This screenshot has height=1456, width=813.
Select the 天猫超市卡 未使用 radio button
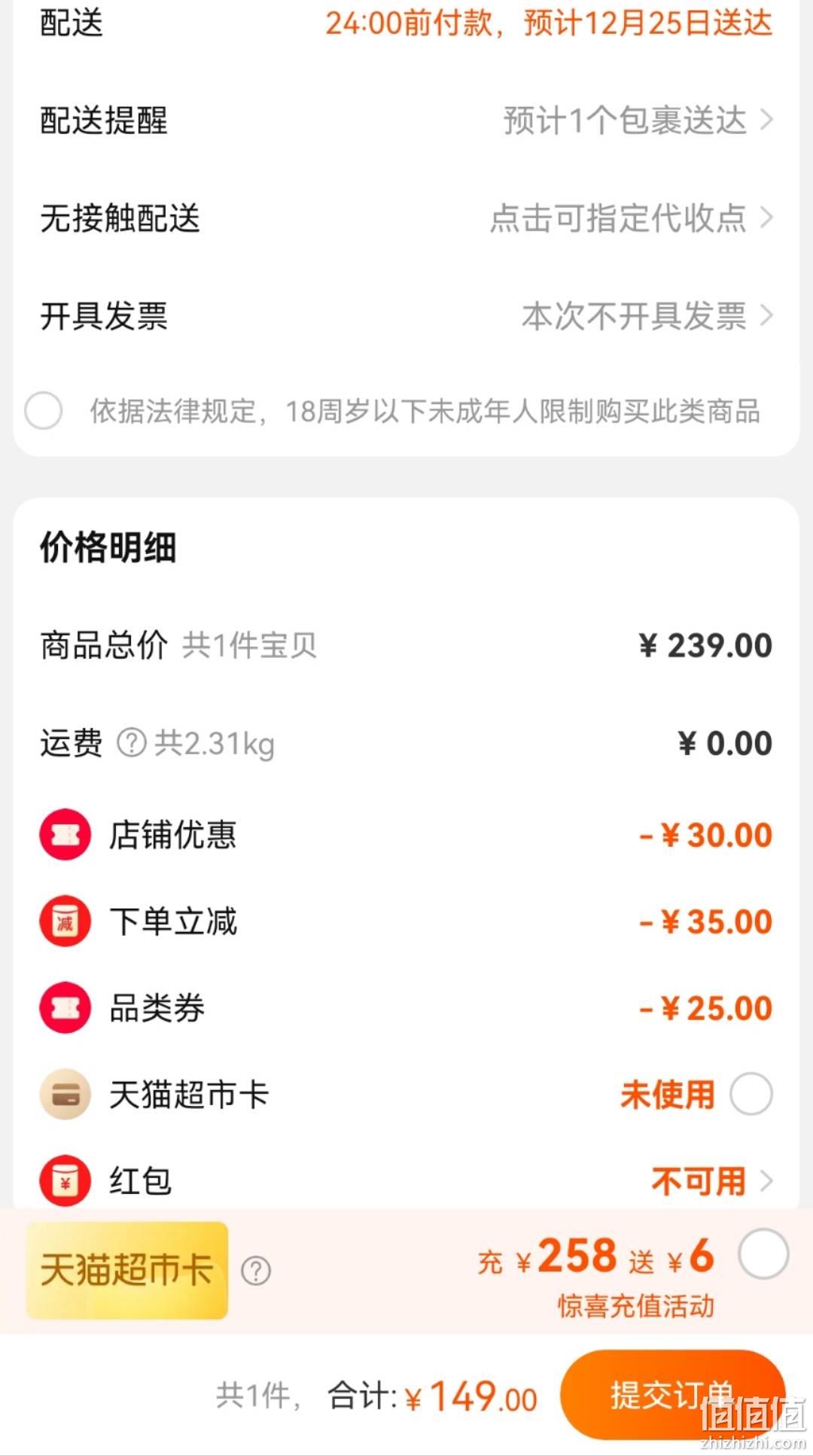pyautogui.click(x=751, y=1094)
